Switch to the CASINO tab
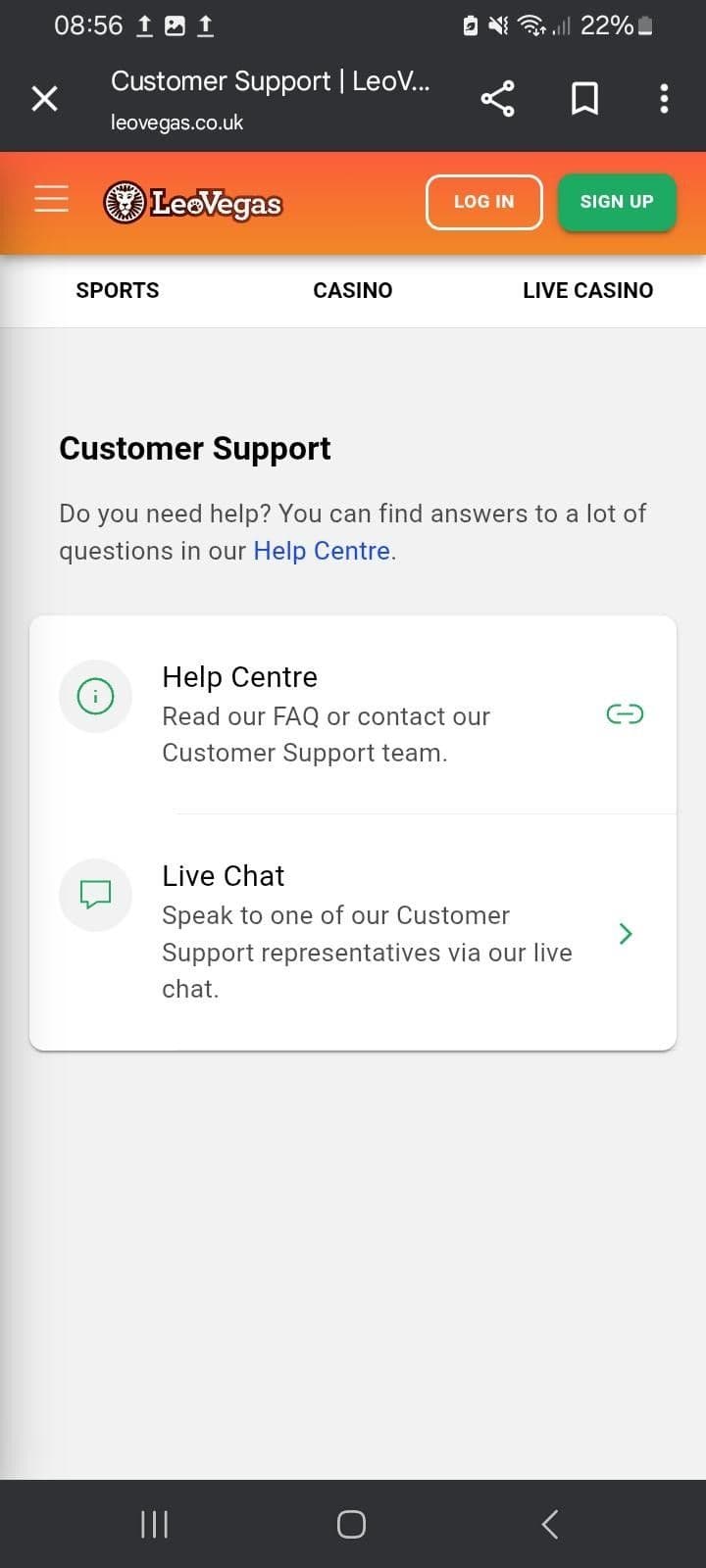 pyautogui.click(x=352, y=290)
